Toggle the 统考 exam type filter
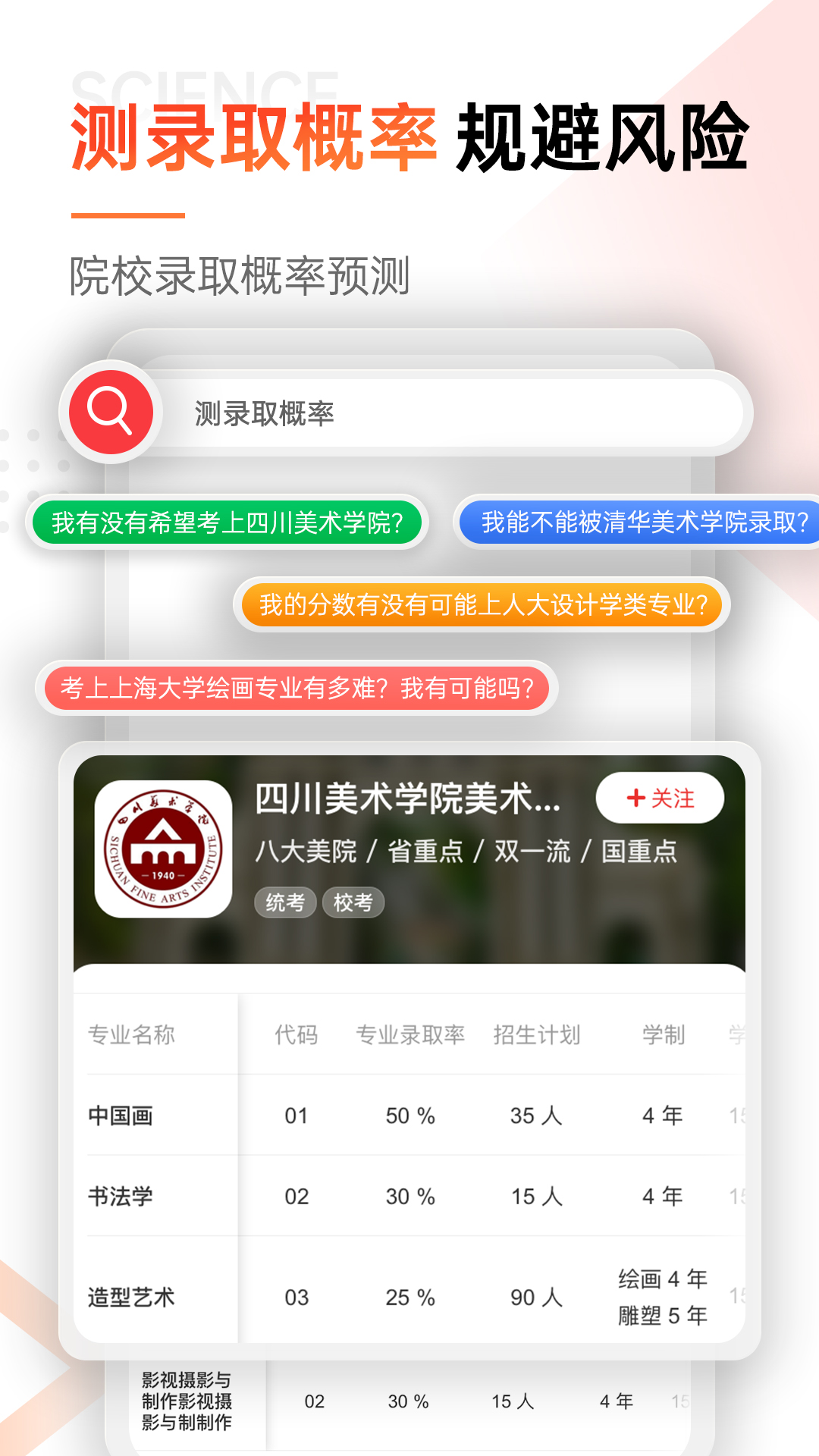 click(286, 902)
